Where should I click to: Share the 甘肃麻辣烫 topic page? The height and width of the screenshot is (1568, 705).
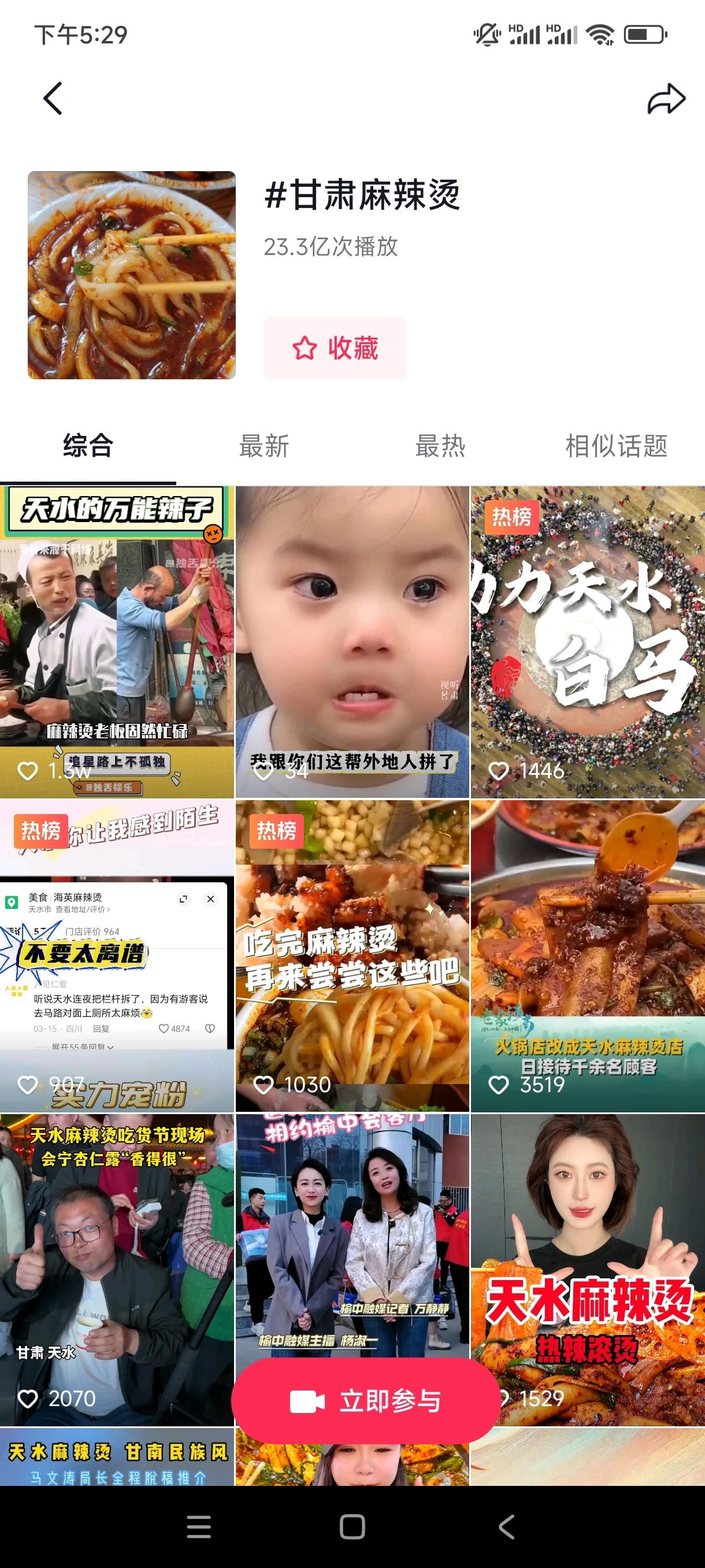[666, 99]
